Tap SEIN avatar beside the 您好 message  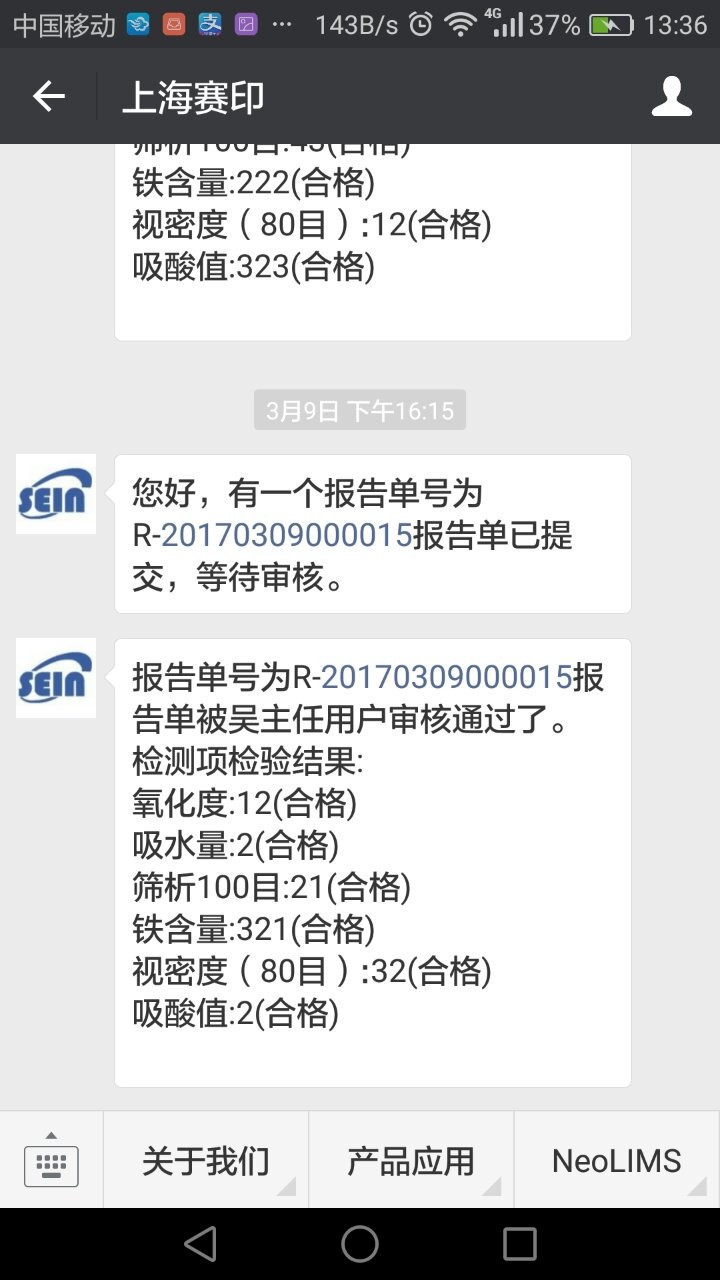point(56,494)
